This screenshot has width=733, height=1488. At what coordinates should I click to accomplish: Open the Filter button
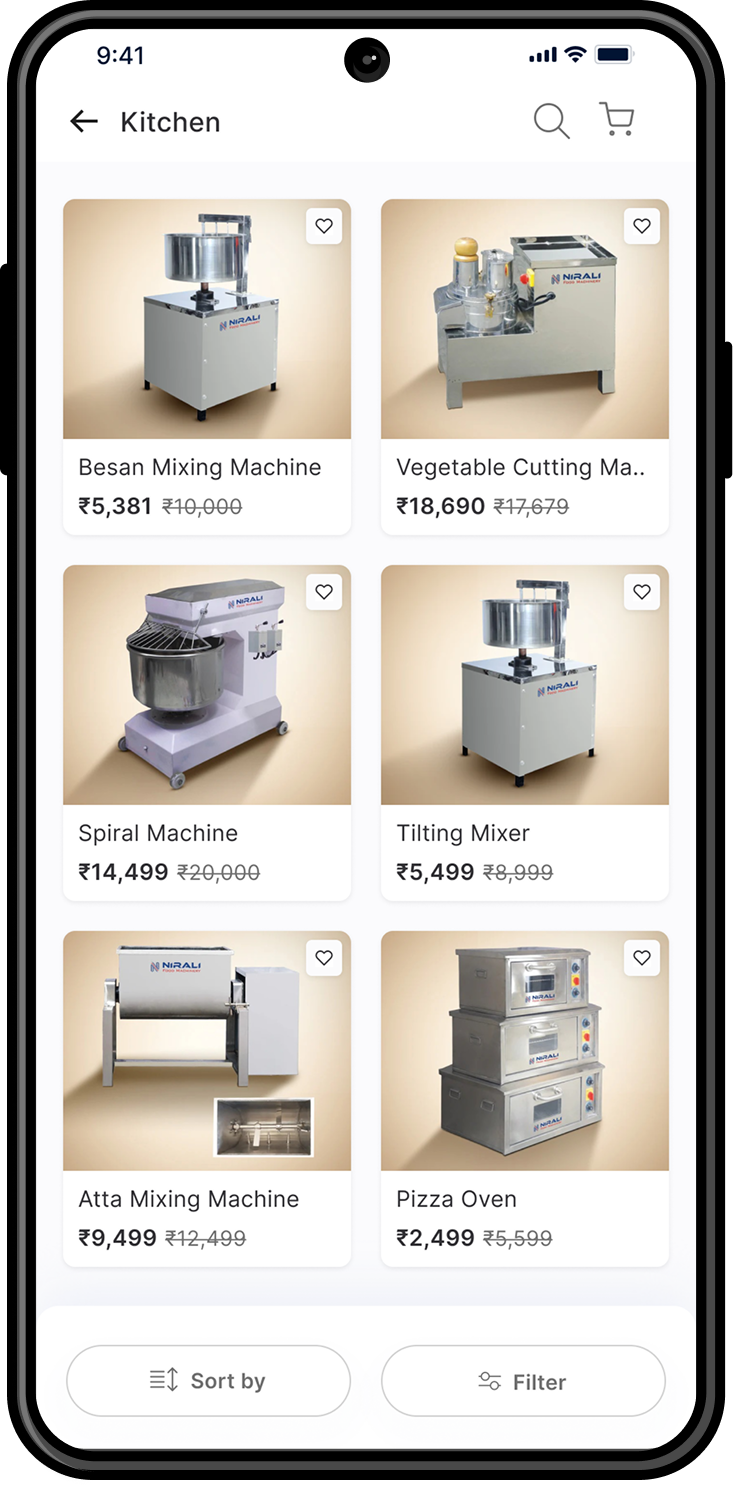[x=523, y=1381]
